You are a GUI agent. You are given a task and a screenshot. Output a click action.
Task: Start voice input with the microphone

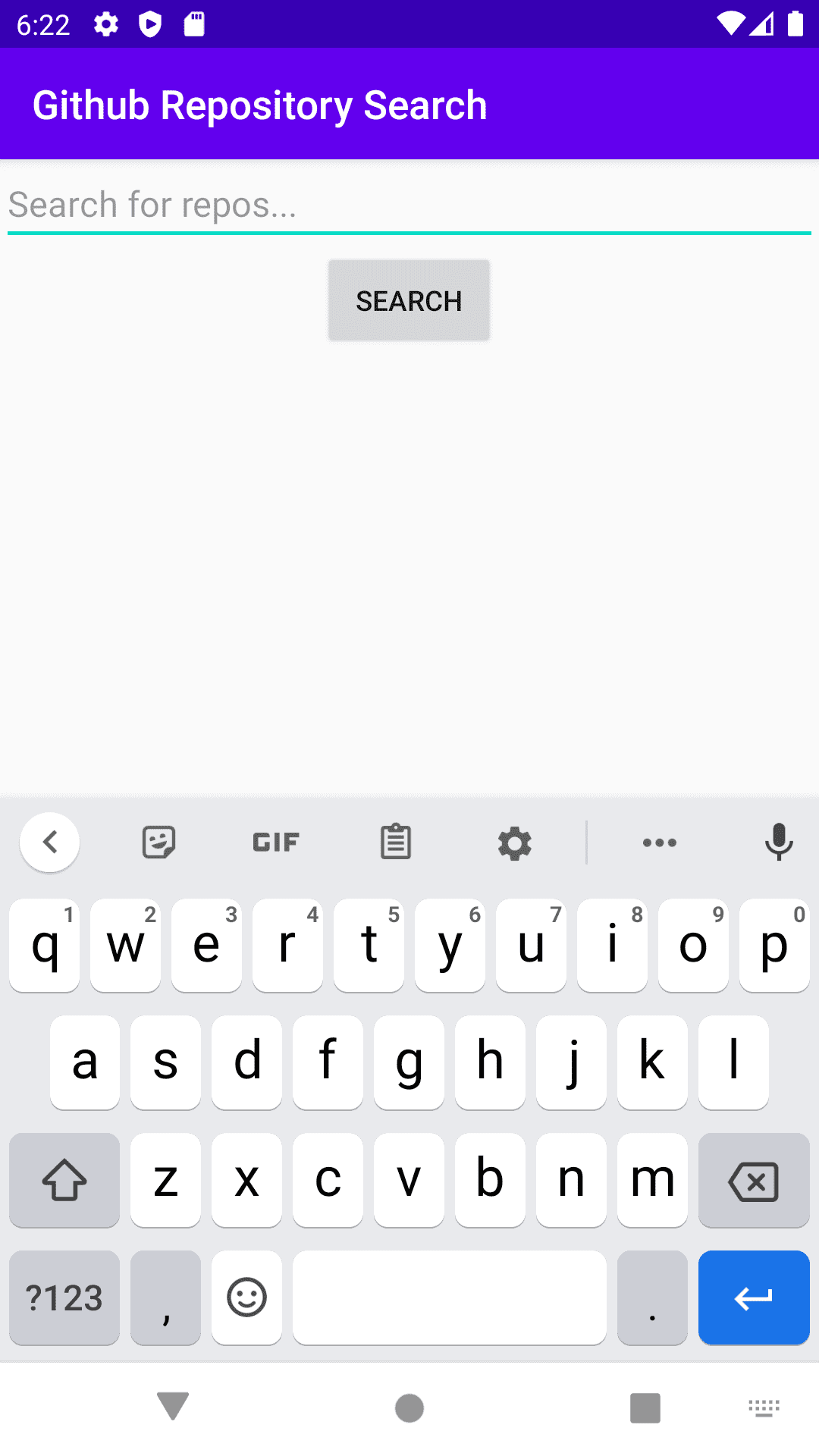click(779, 843)
